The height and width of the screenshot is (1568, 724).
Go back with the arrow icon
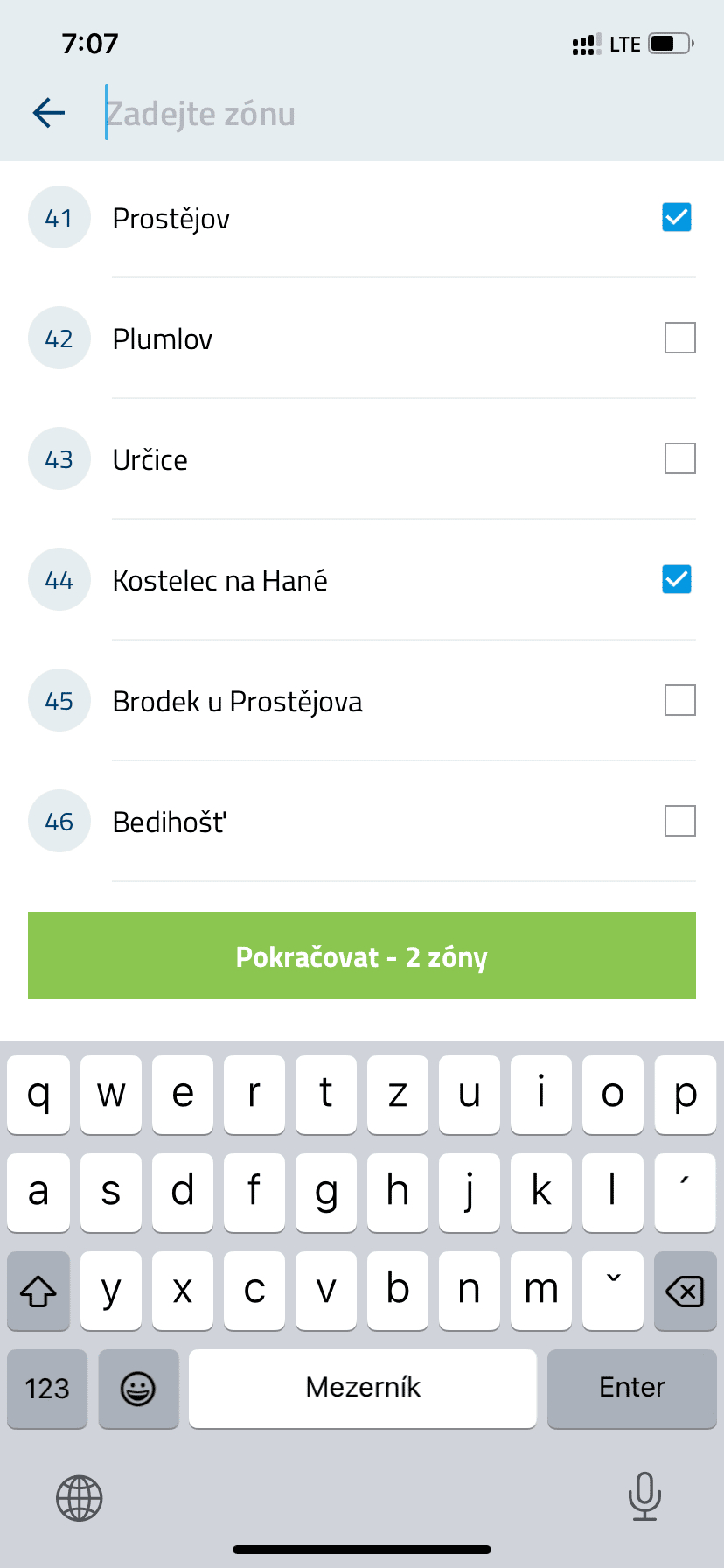pos(49,113)
